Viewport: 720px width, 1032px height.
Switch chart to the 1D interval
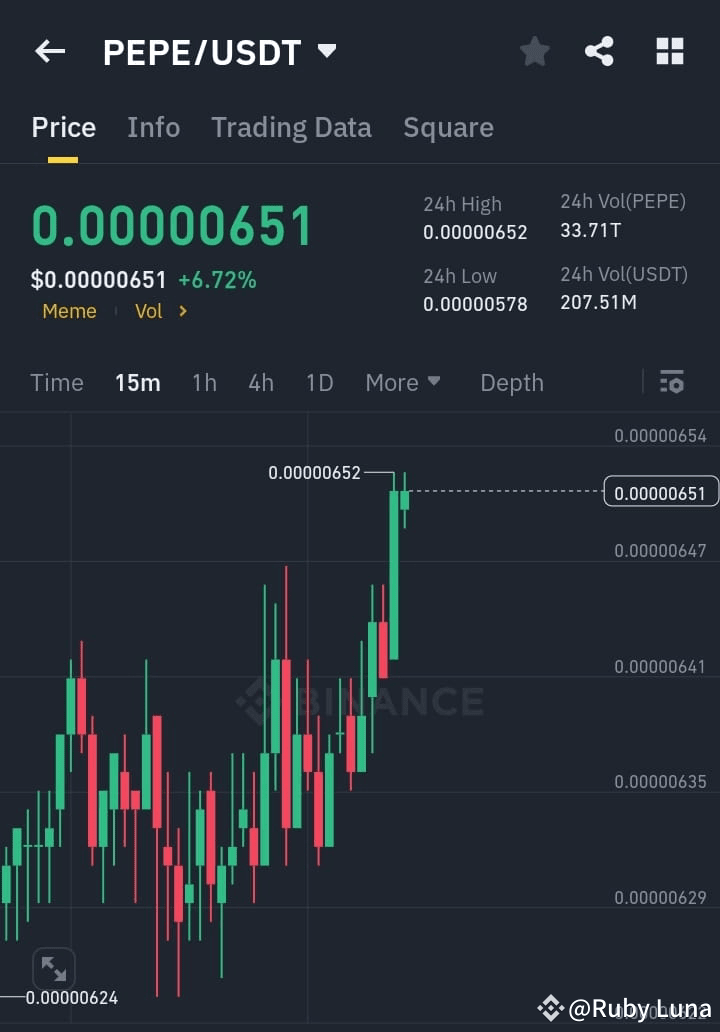(319, 382)
